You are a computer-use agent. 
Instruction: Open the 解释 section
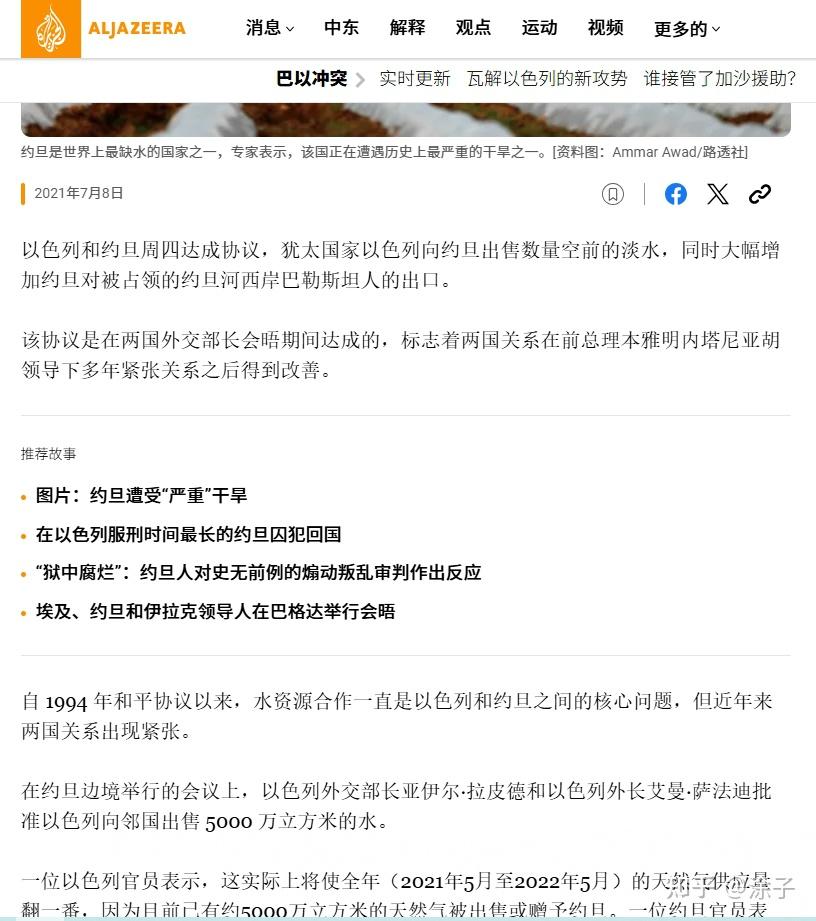pos(407,28)
